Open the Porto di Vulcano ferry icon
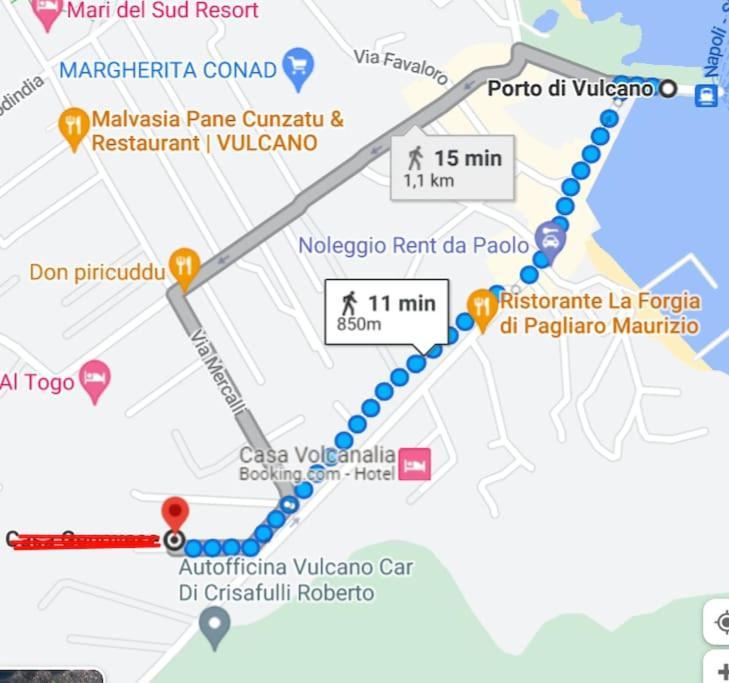 coord(706,95)
